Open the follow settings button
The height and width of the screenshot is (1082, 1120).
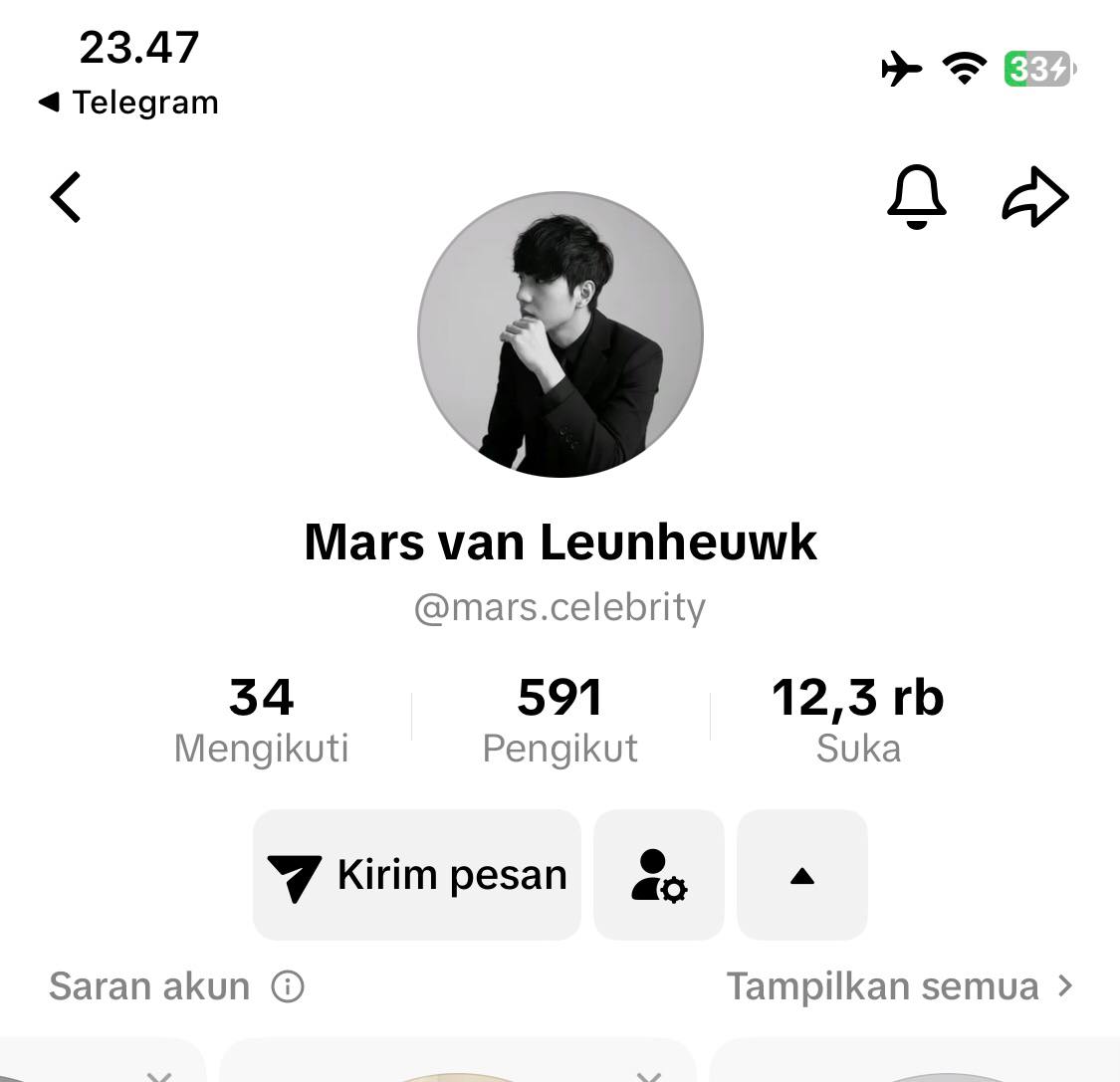click(659, 875)
